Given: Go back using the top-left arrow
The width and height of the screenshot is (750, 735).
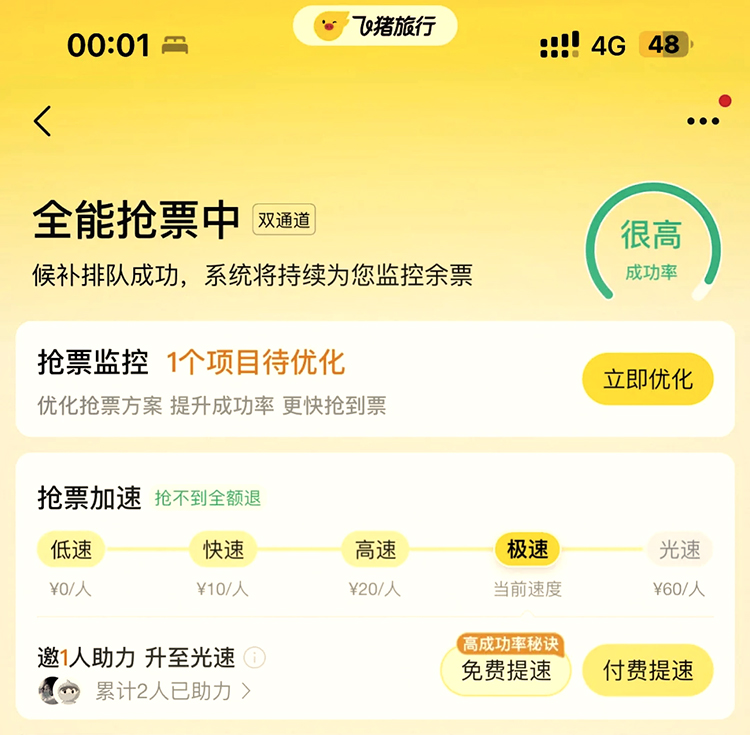Looking at the screenshot, I should click(42, 121).
